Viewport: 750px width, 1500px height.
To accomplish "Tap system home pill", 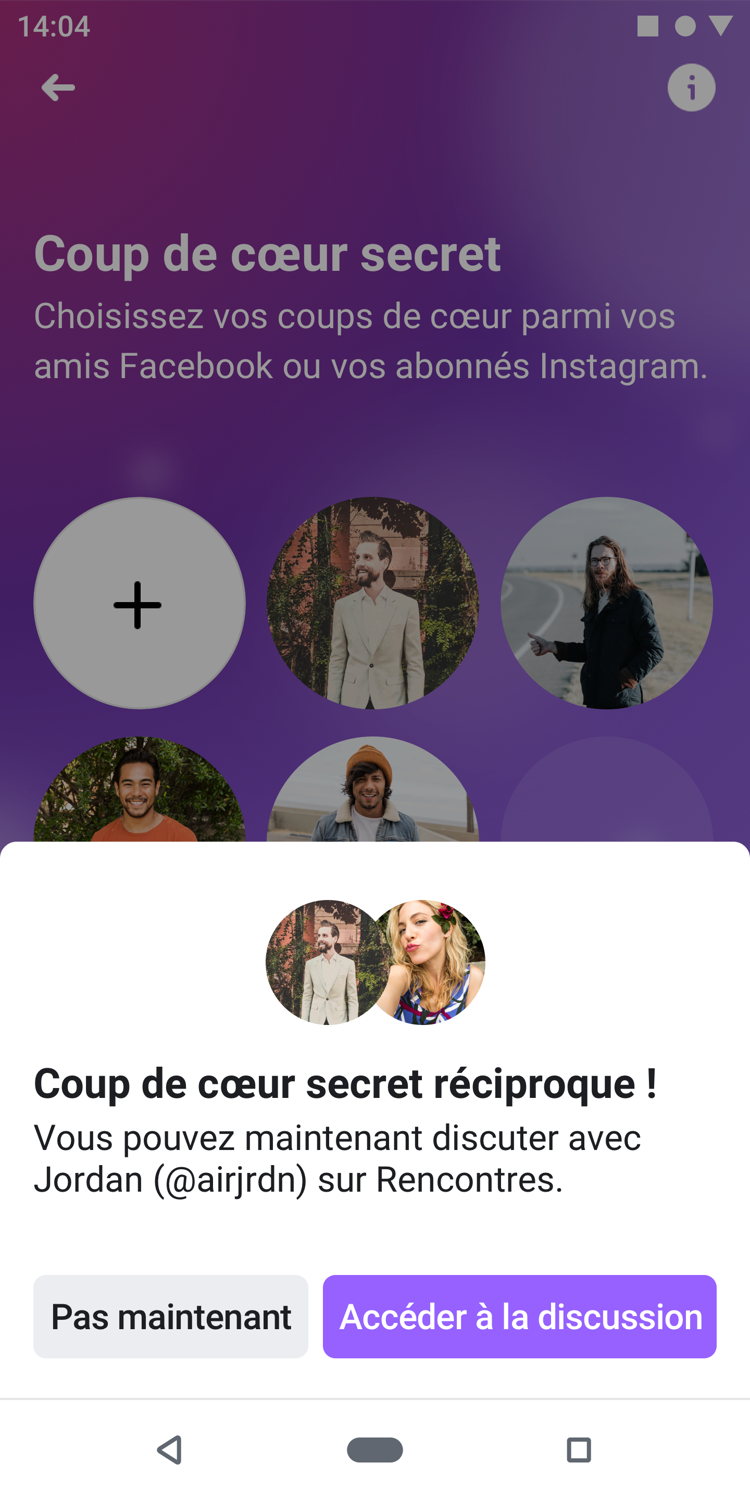I will click(375, 1449).
